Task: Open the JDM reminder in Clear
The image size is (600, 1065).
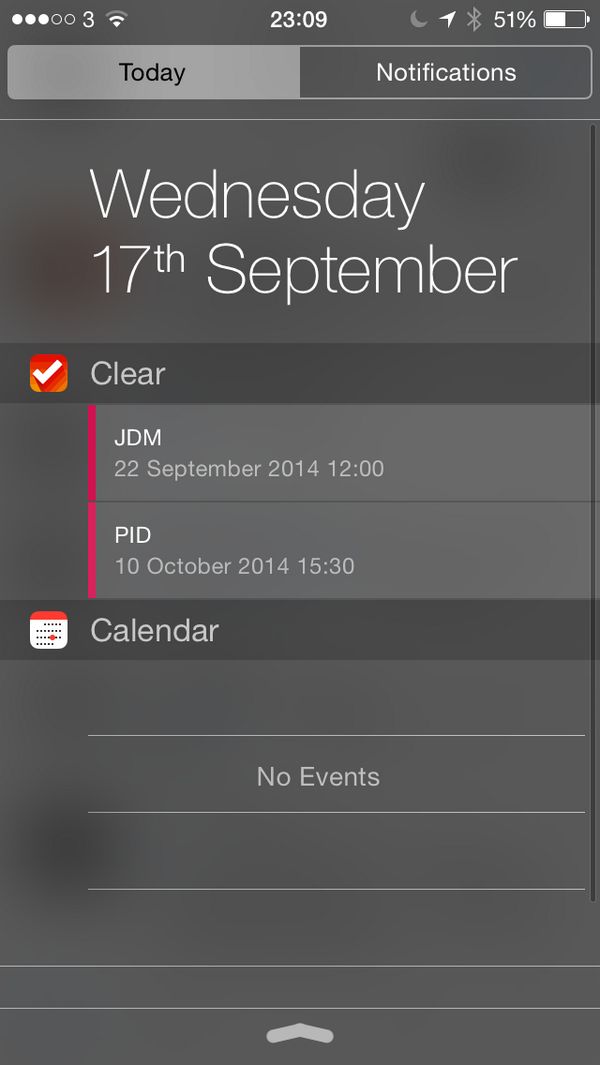Action: click(x=340, y=452)
